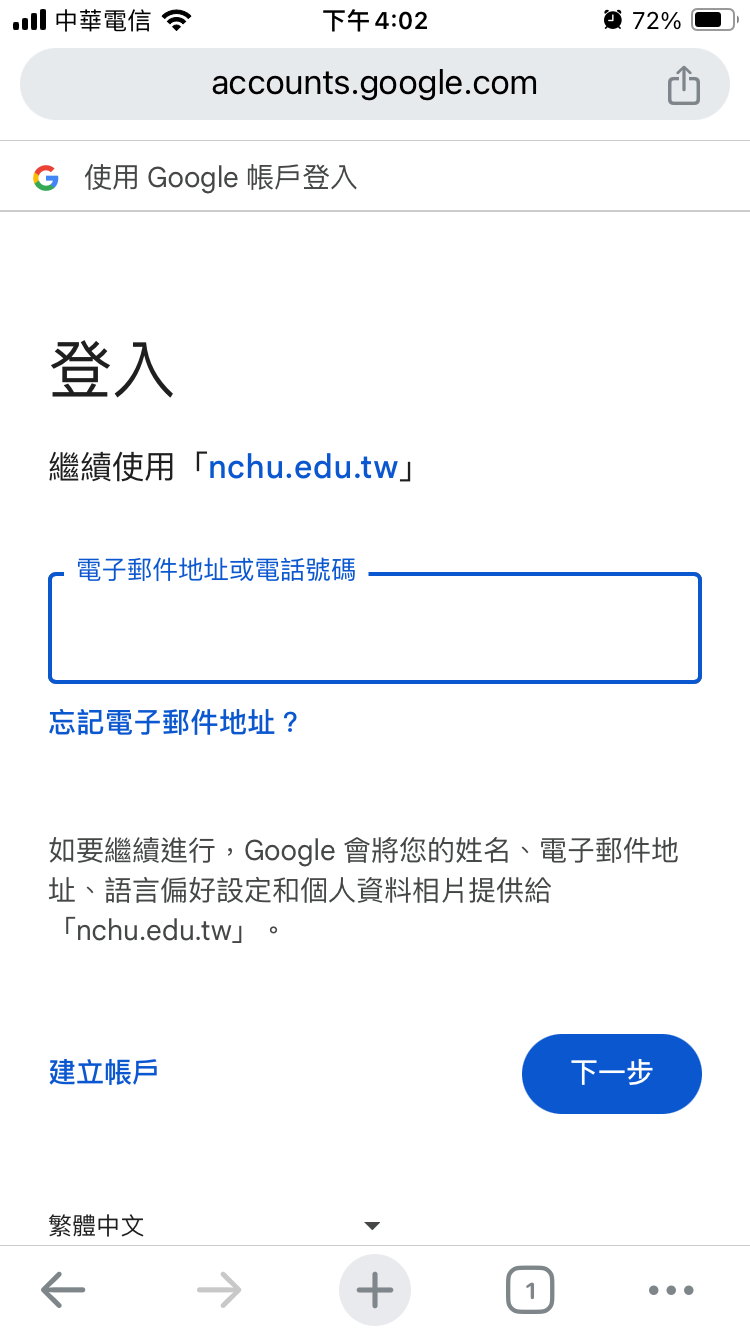
Task: Open the browser's three-dot menu
Action: [671, 1290]
